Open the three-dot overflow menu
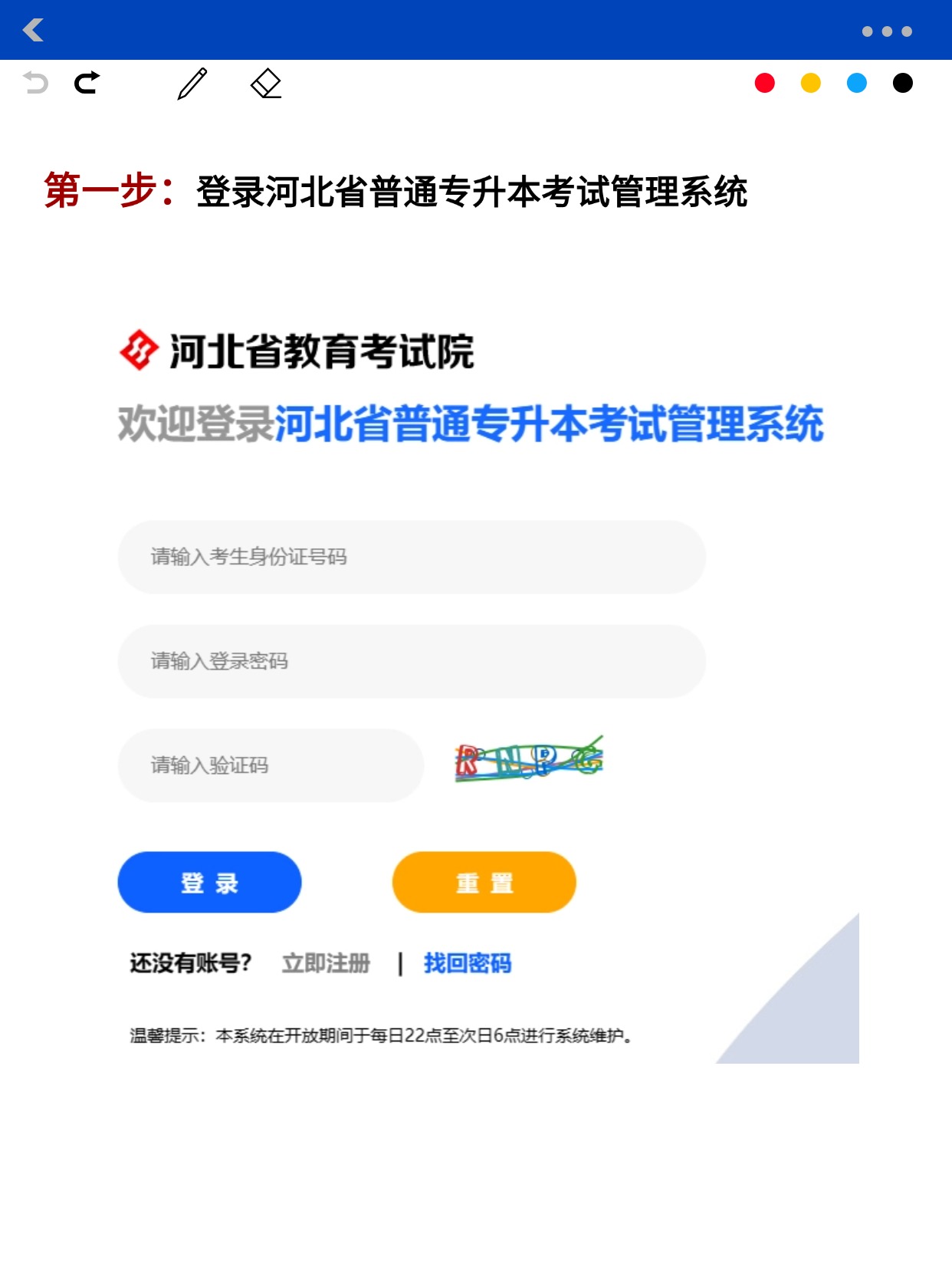 [887, 31]
